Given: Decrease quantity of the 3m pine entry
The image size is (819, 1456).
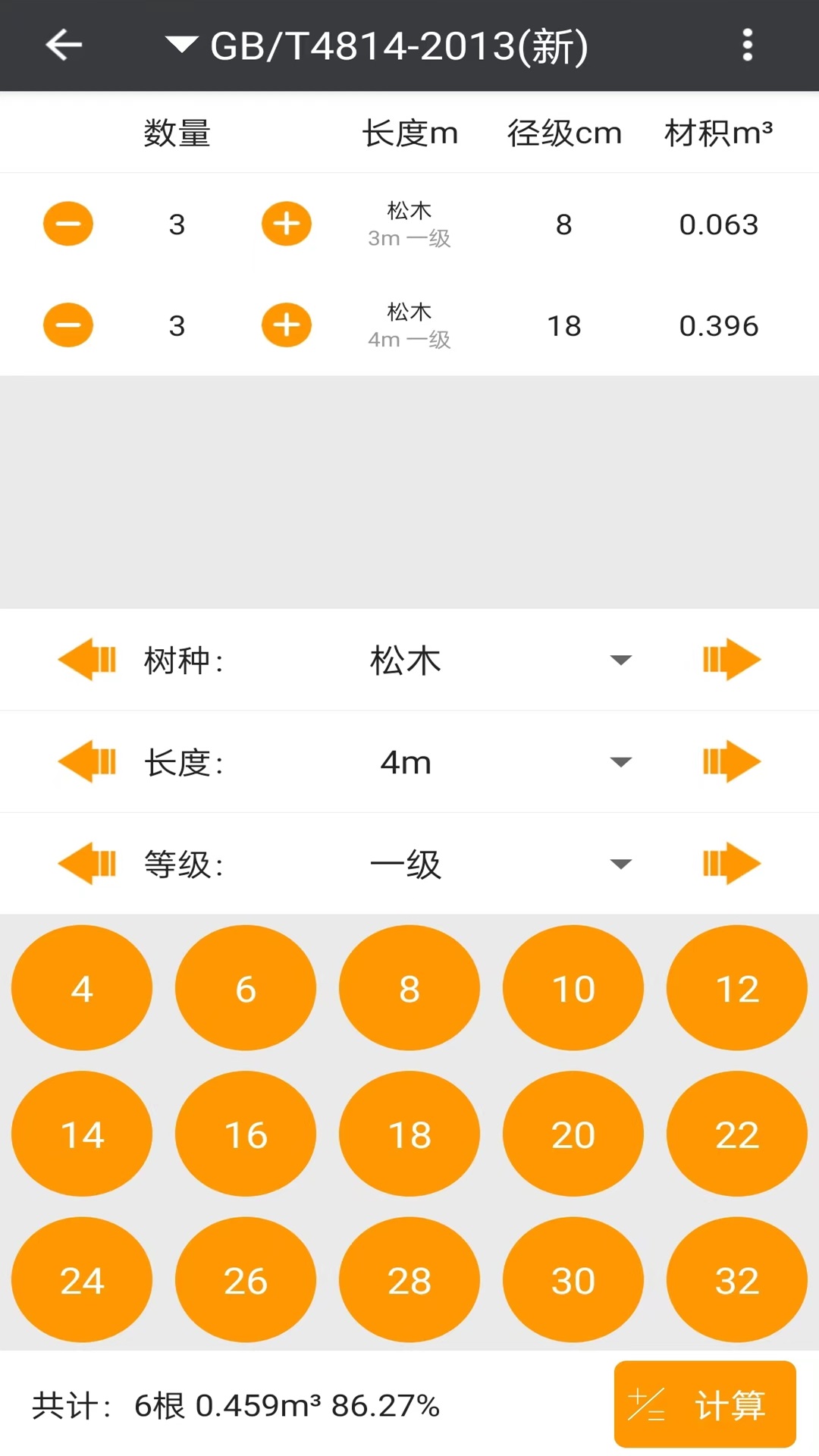Looking at the screenshot, I should coord(67,223).
